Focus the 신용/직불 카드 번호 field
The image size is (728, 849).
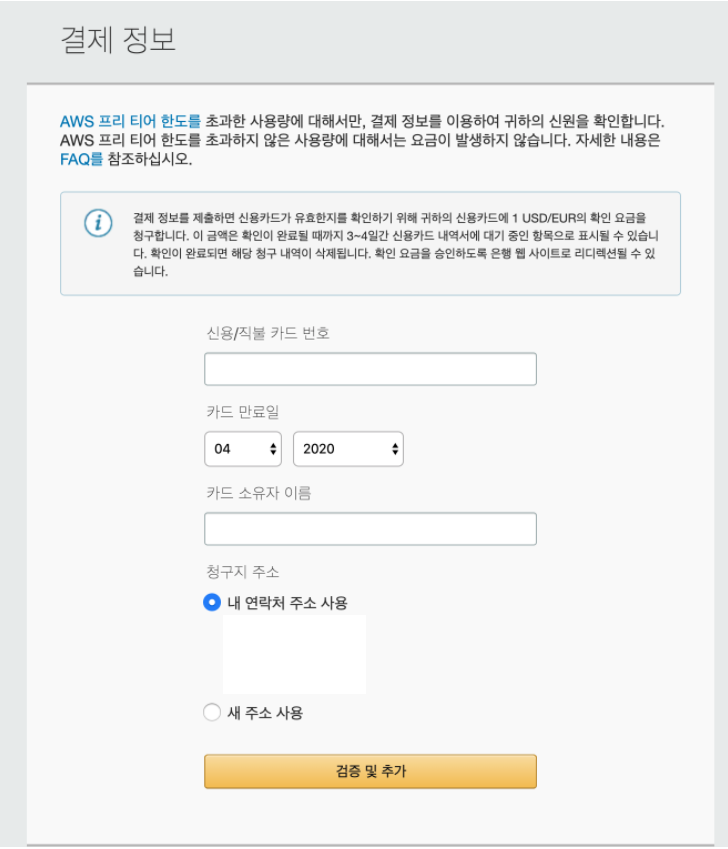pos(370,369)
